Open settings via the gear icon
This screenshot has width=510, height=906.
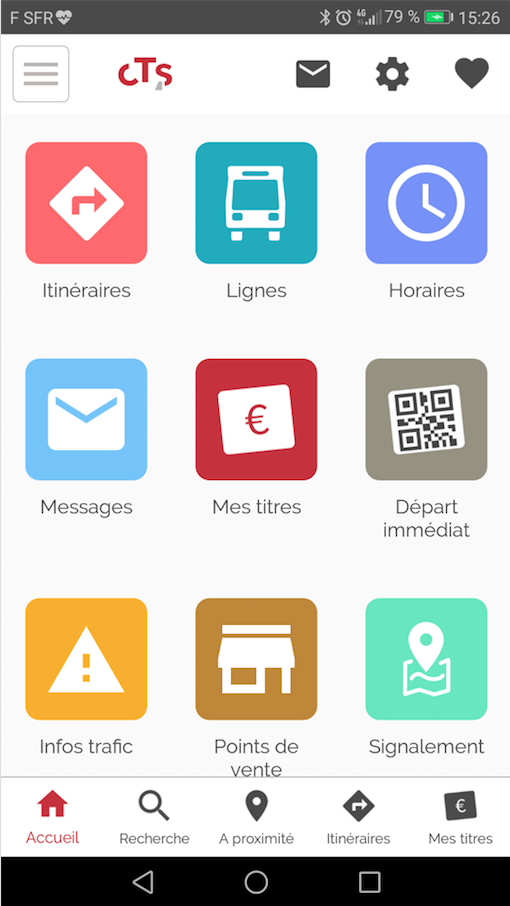[392, 74]
